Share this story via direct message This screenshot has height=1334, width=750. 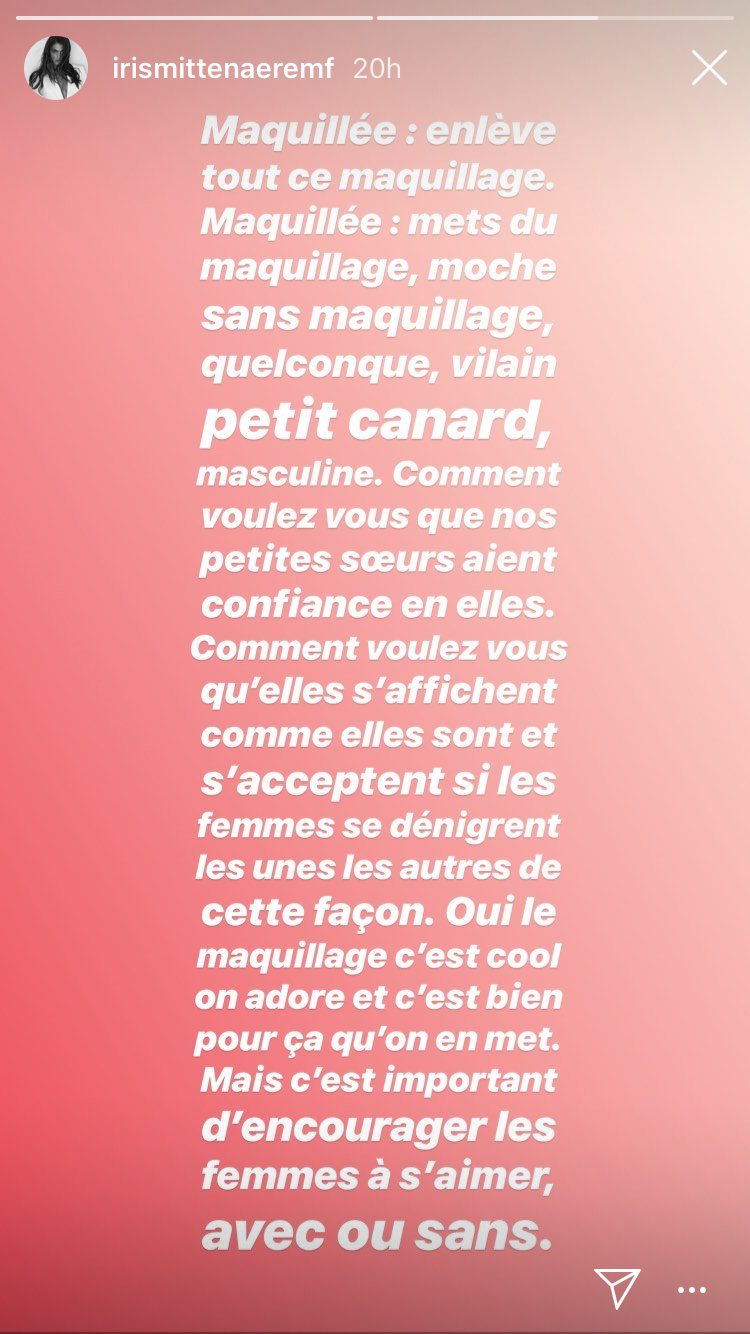tap(617, 1289)
